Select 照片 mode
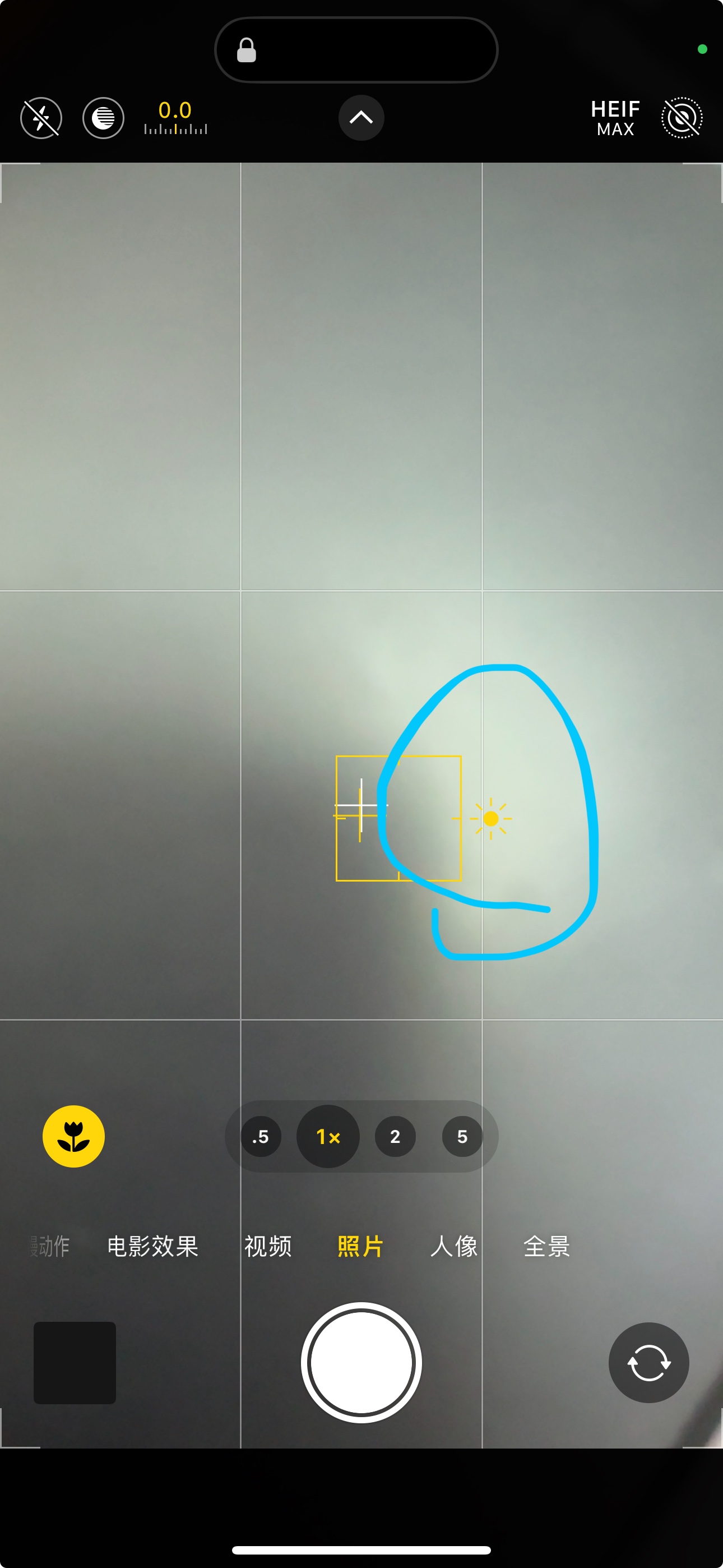This screenshot has width=723, height=1568. point(360,1246)
